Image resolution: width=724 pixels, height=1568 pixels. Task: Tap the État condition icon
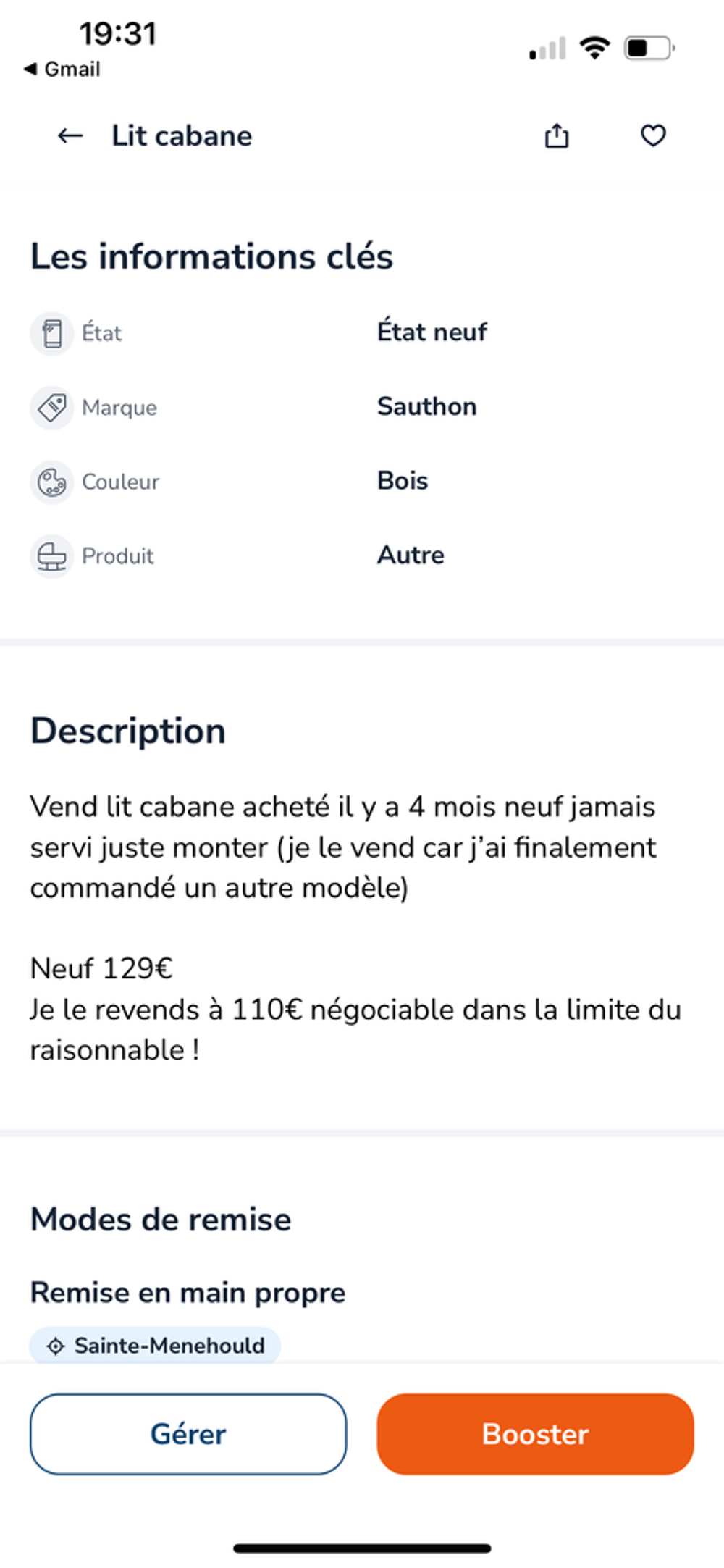[51, 333]
